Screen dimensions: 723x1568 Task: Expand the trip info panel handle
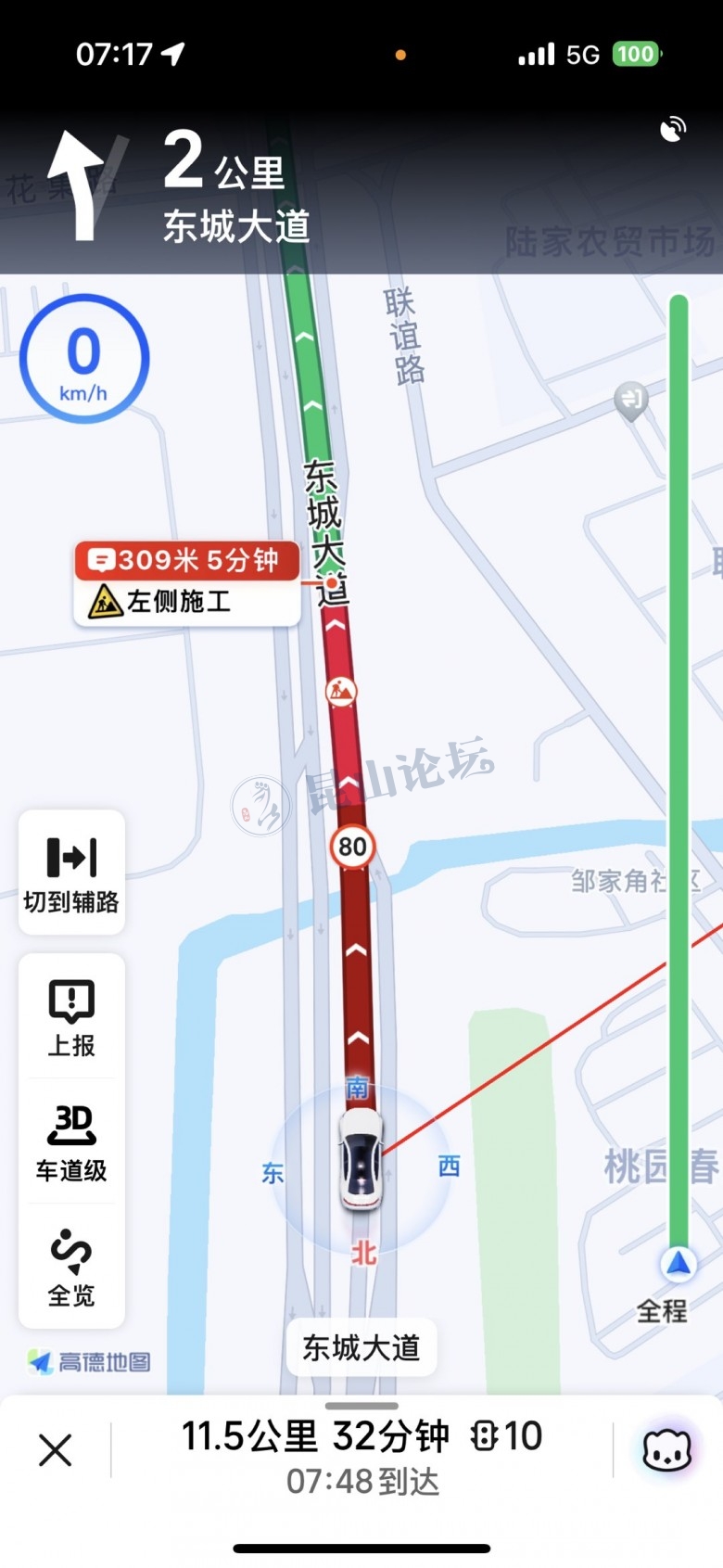[361, 1406]
